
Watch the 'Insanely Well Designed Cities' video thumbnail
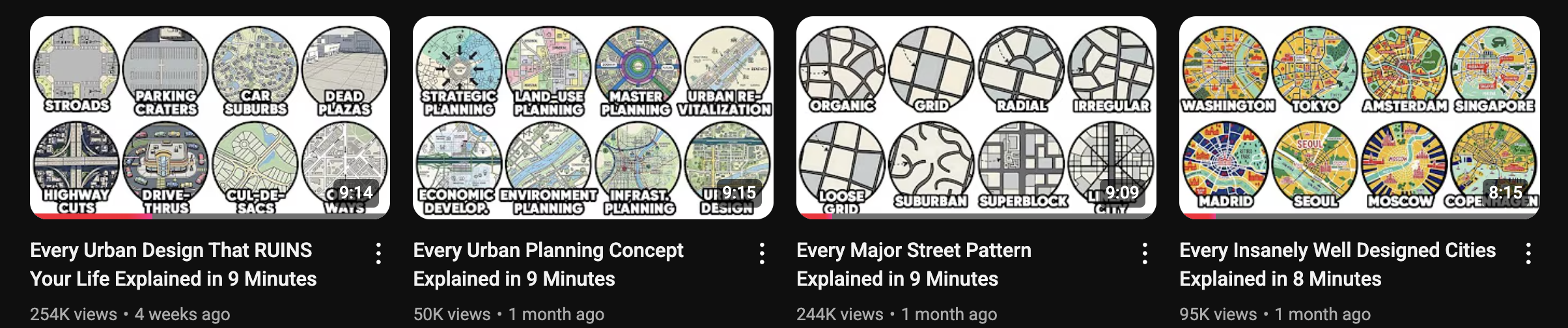point(1359,118)
